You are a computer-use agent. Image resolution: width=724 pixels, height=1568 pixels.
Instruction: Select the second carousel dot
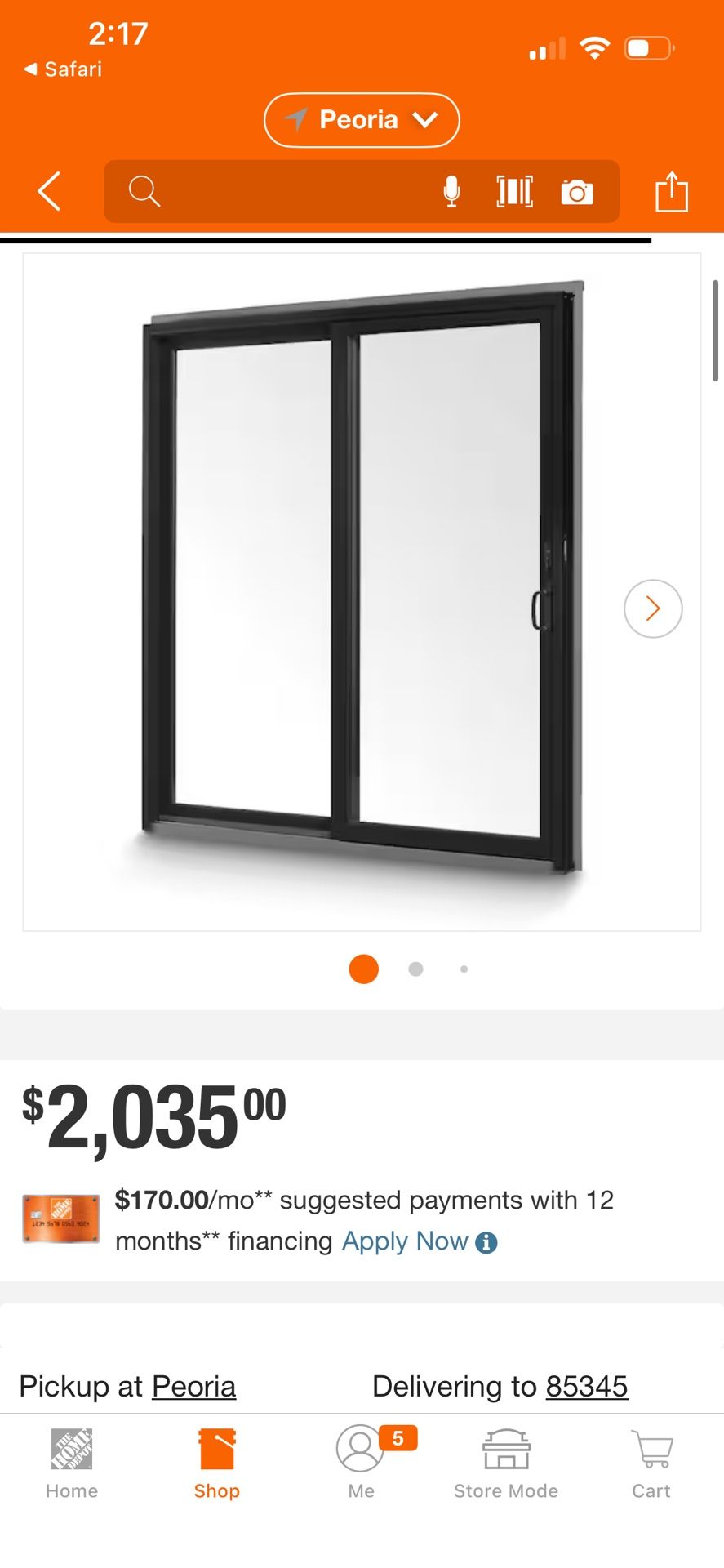click(415, 969)
